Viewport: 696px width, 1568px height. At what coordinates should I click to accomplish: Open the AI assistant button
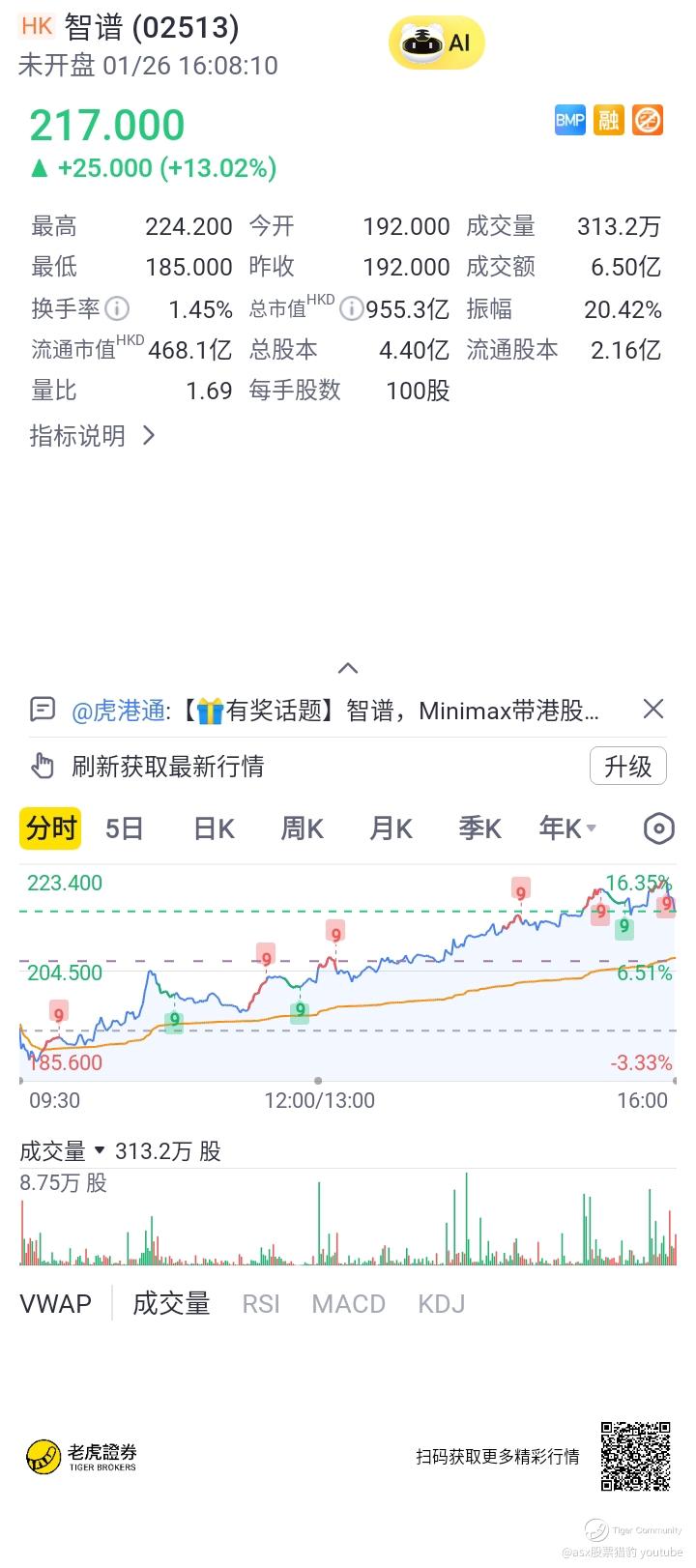(436, 44)
